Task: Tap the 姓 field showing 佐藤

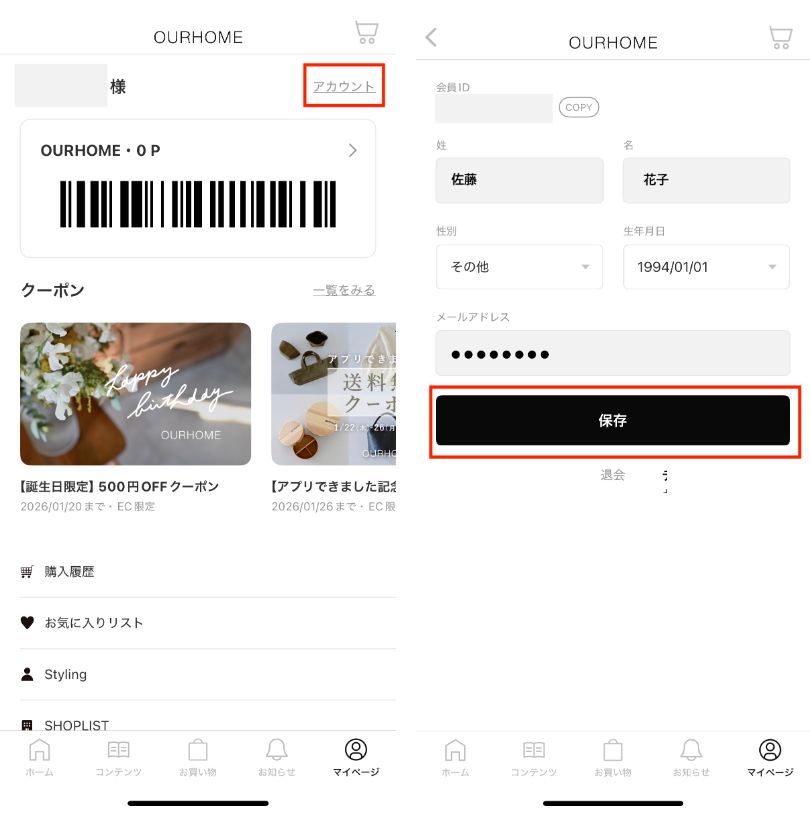Action: [519, 181]
